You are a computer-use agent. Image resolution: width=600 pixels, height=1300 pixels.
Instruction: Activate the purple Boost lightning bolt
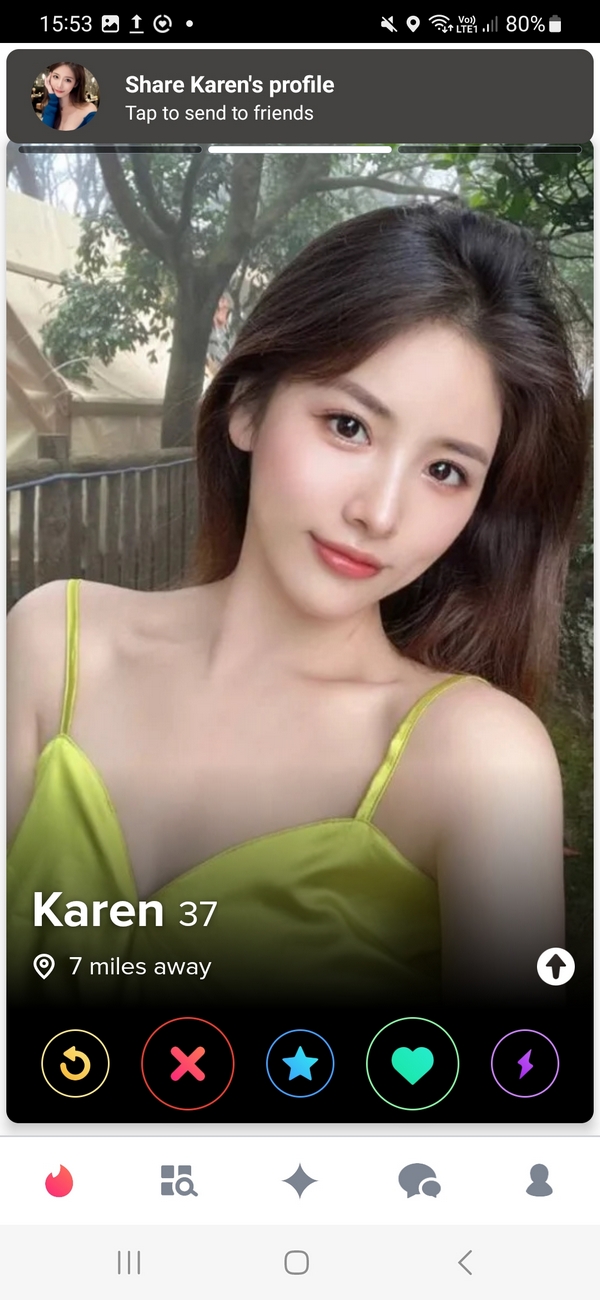click(x=525, y=1065)
